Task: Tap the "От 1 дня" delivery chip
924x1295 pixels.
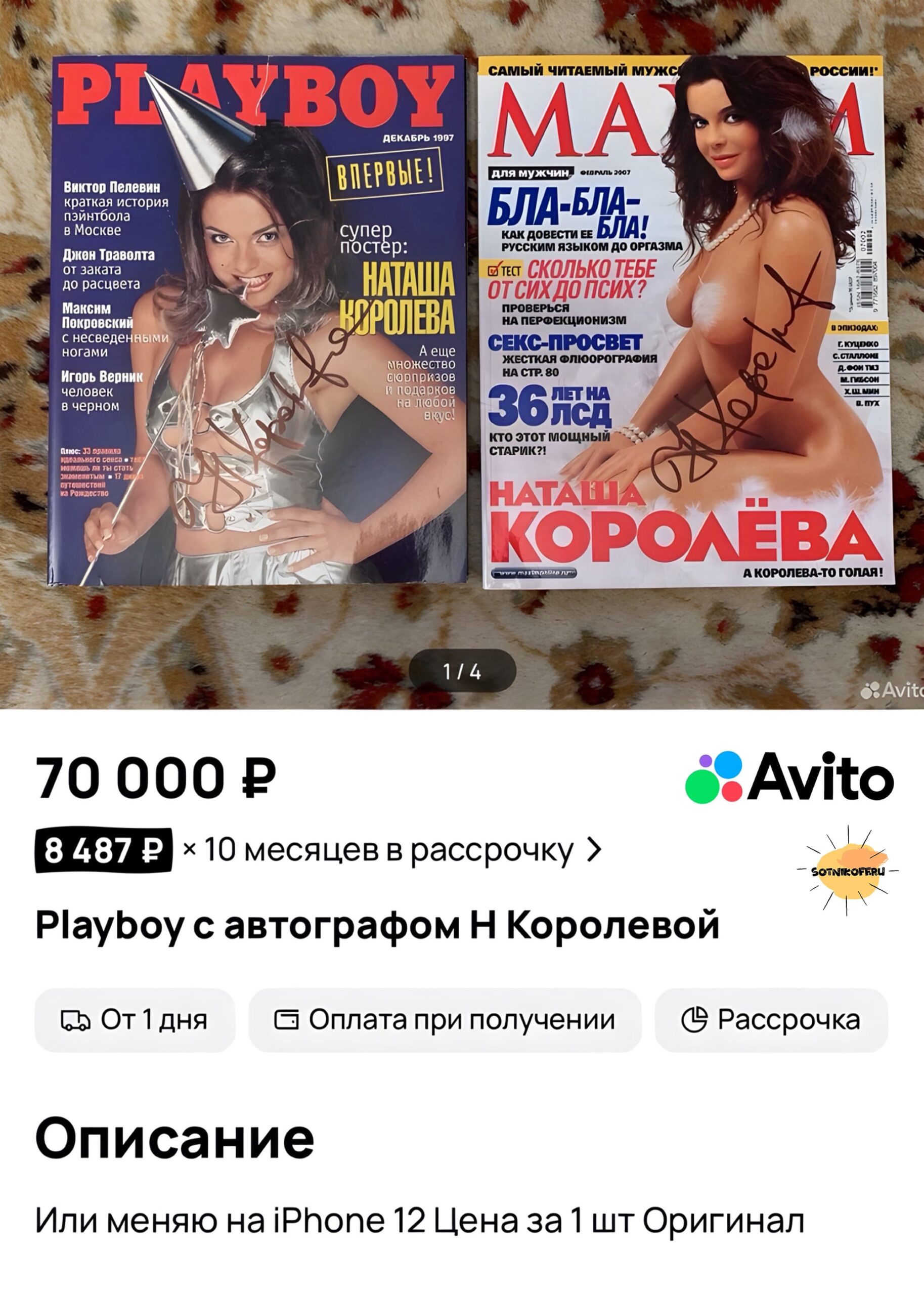Action: pyautogui.click(x=135, y=1020)
